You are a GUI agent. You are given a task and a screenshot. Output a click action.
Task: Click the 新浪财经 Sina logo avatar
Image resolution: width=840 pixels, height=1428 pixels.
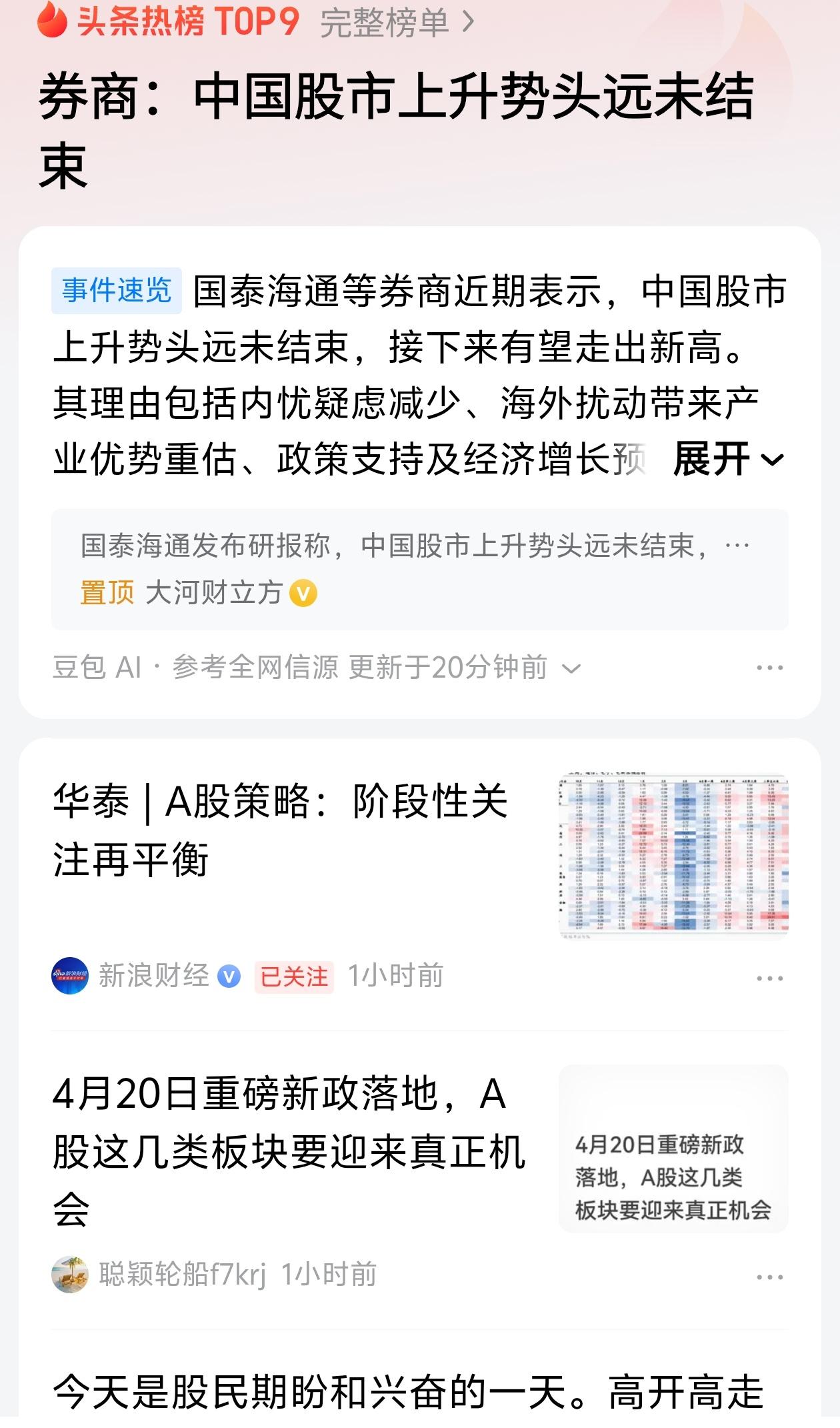click(x=70, y=975)
